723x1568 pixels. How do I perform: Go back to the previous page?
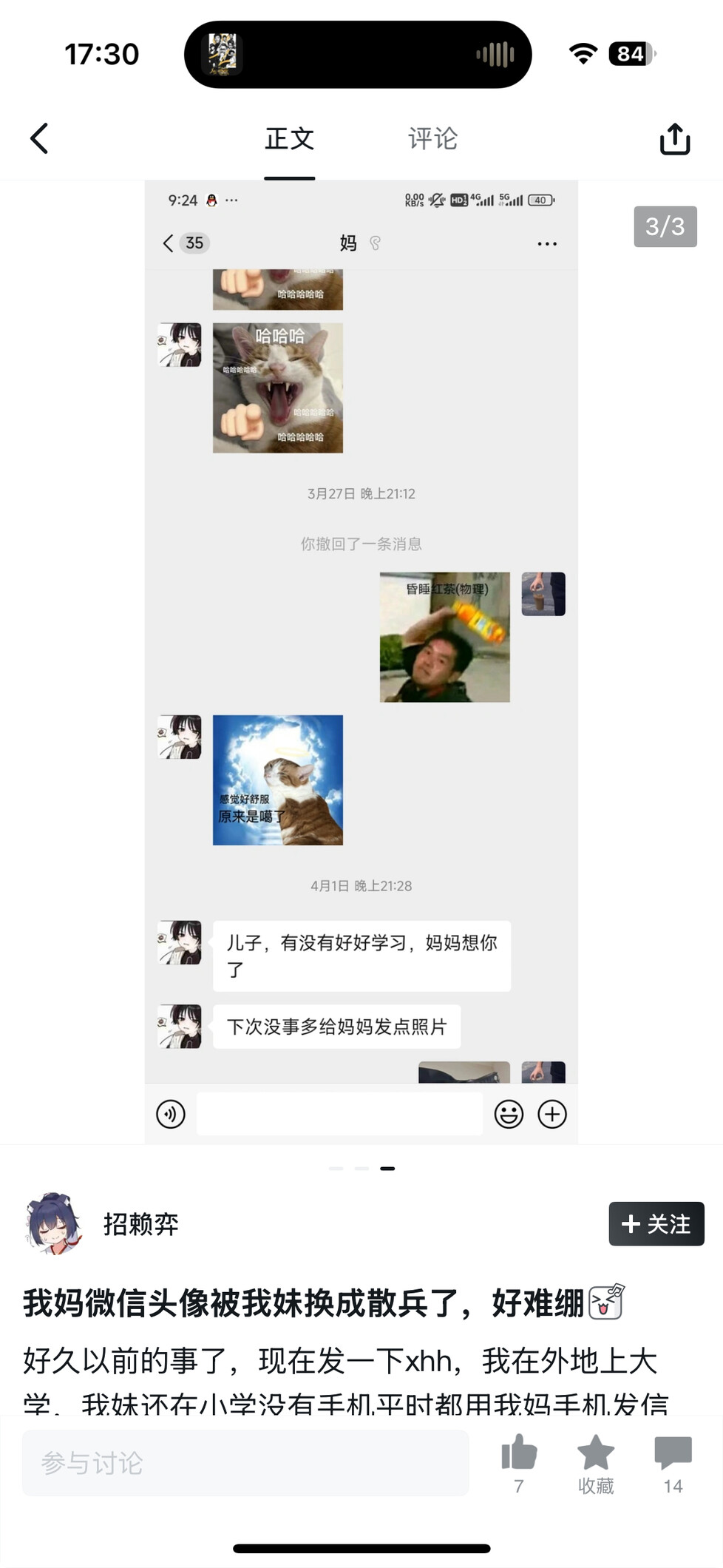click(39, 138)
